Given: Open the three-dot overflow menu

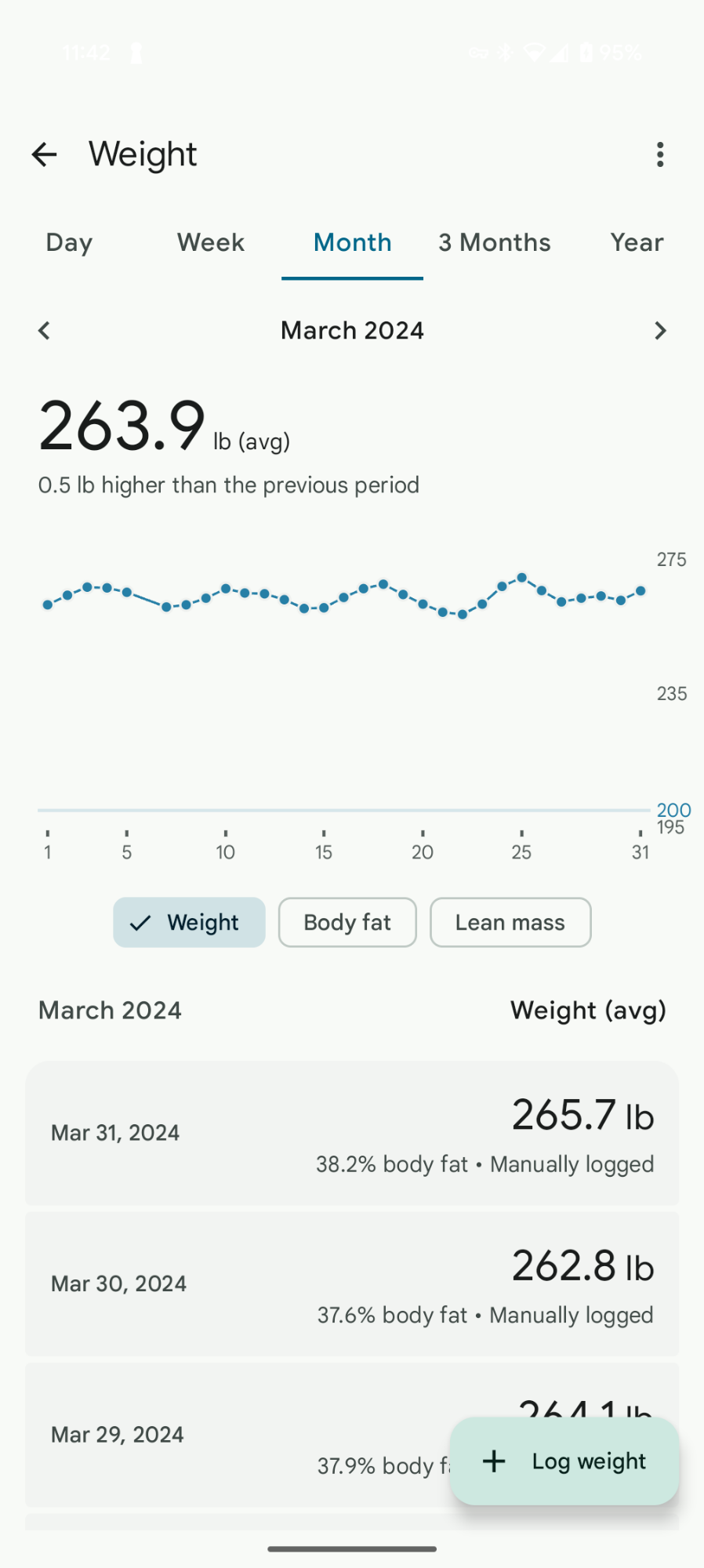Looking at the screenshot, I should pos(660,154).
